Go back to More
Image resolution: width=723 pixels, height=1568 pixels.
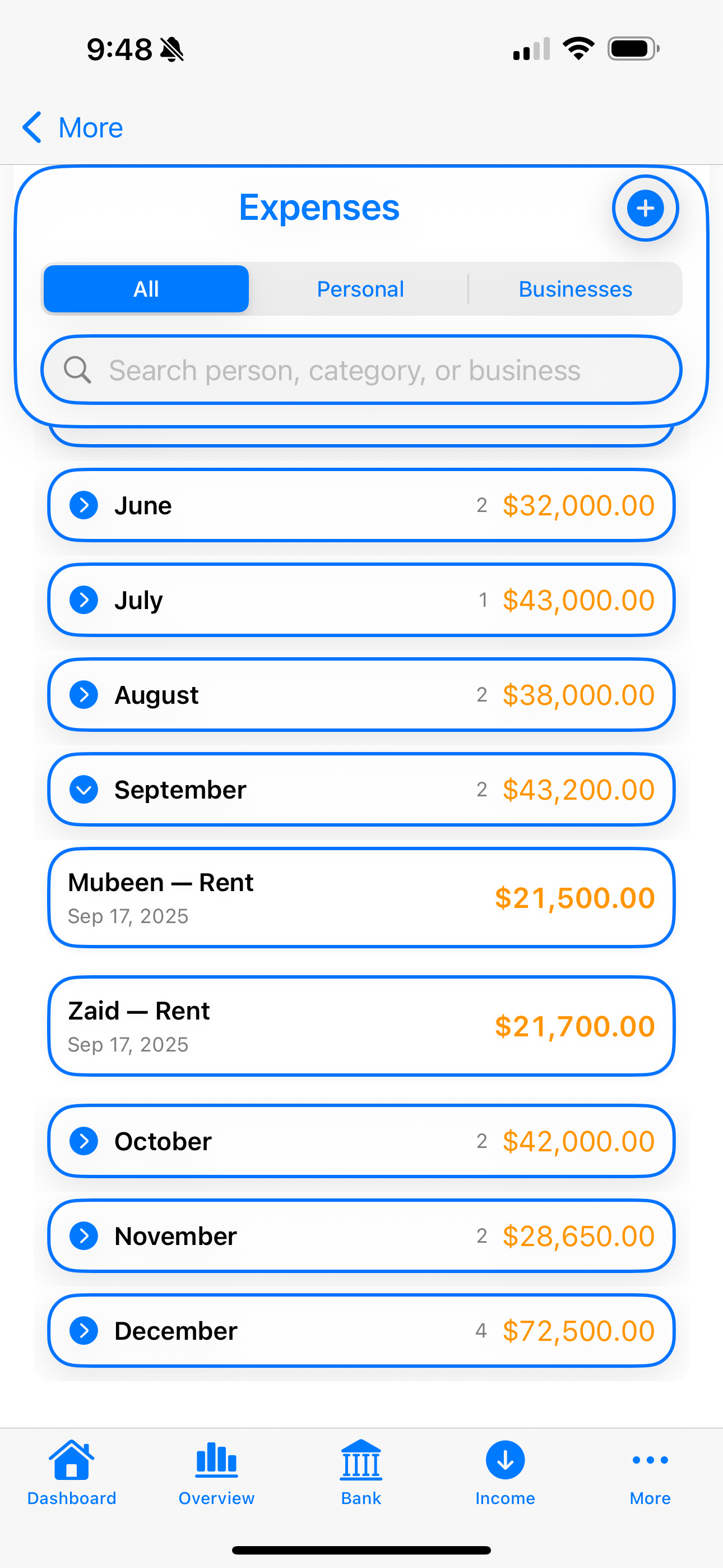[72, 128]
